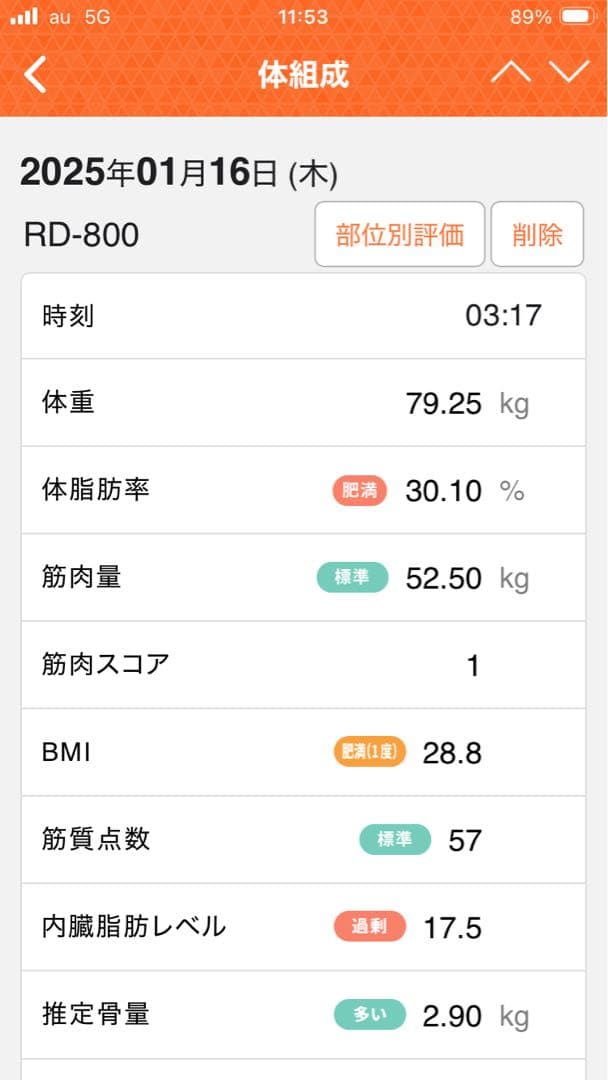608x1080 pixels.
Task: Delete this record with the 削除 button
Action: click(x=537, y=235)
